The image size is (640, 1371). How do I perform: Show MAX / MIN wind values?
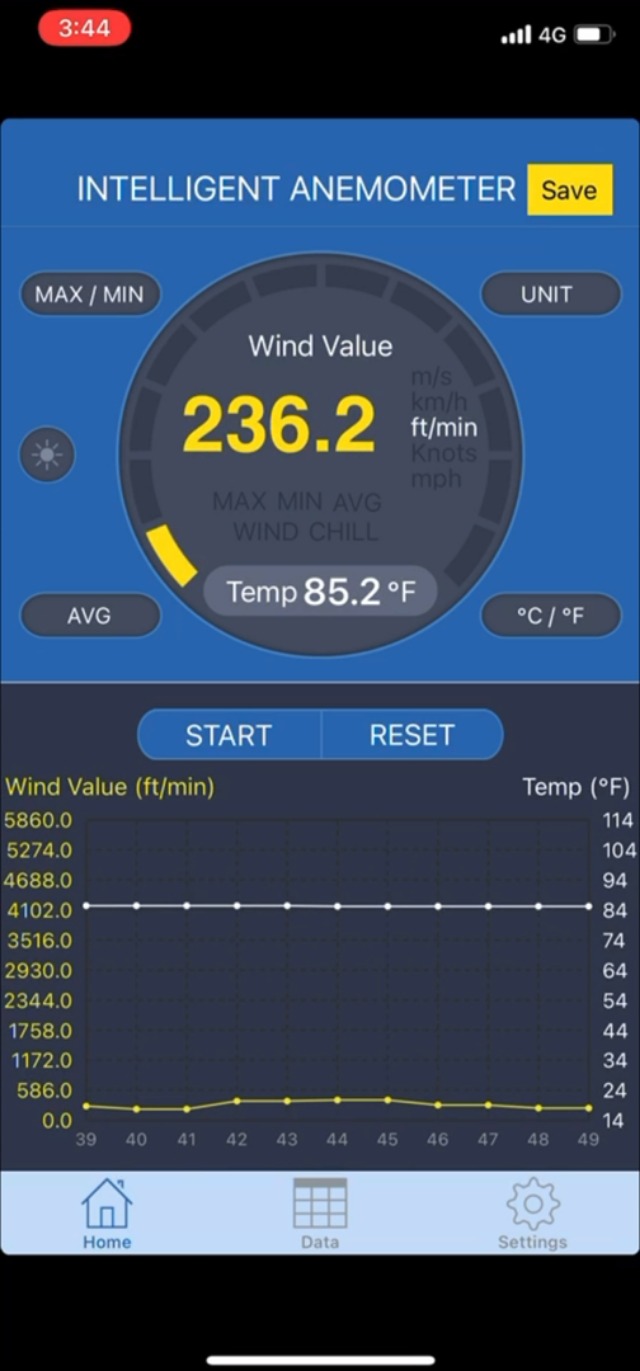point(90,294)
